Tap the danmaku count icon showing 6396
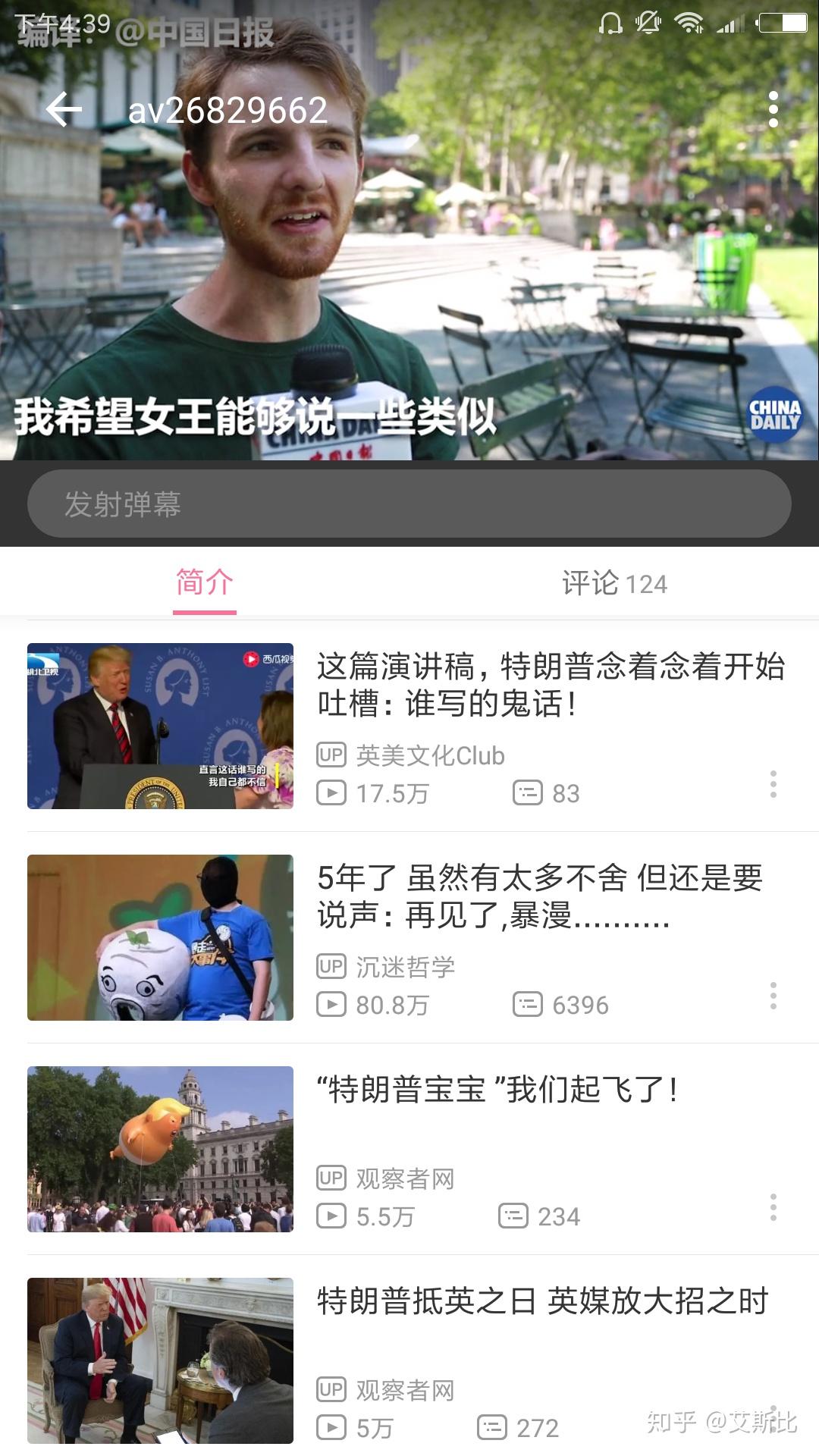Viewport: 819px width, 1456px height. [526, 1005]
